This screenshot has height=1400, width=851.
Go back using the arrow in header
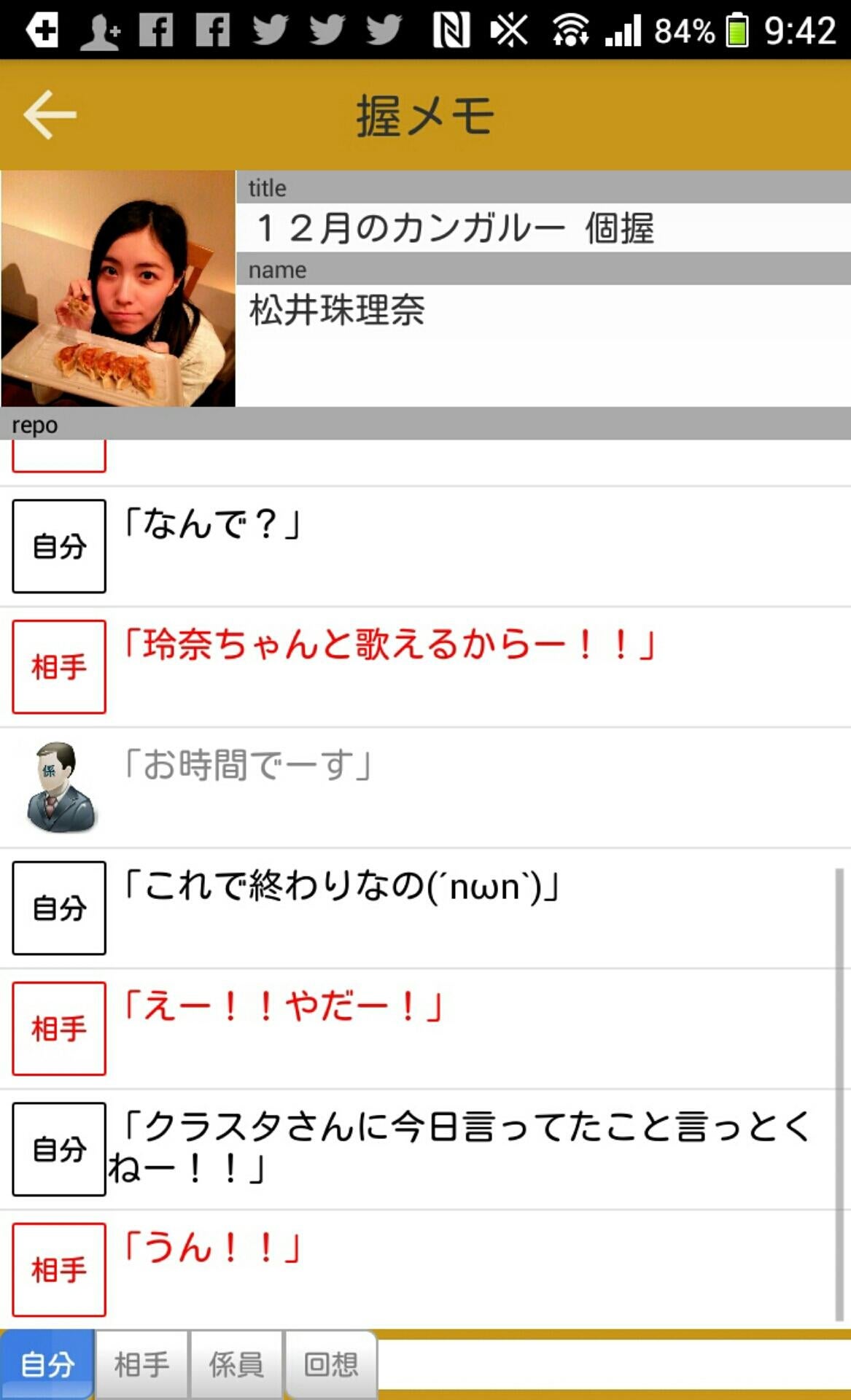tap(50, 114)
